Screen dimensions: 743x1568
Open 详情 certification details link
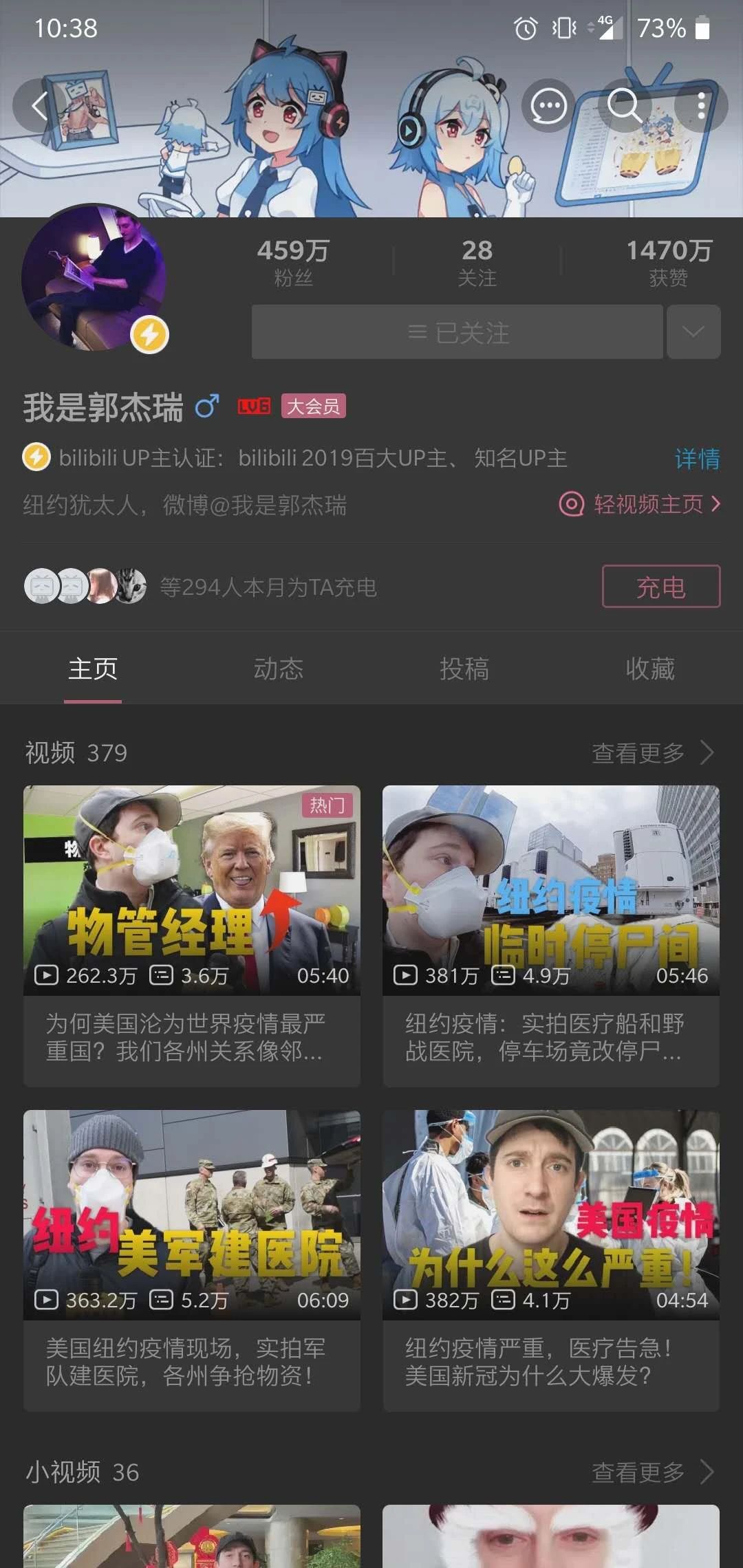[697, 459]
